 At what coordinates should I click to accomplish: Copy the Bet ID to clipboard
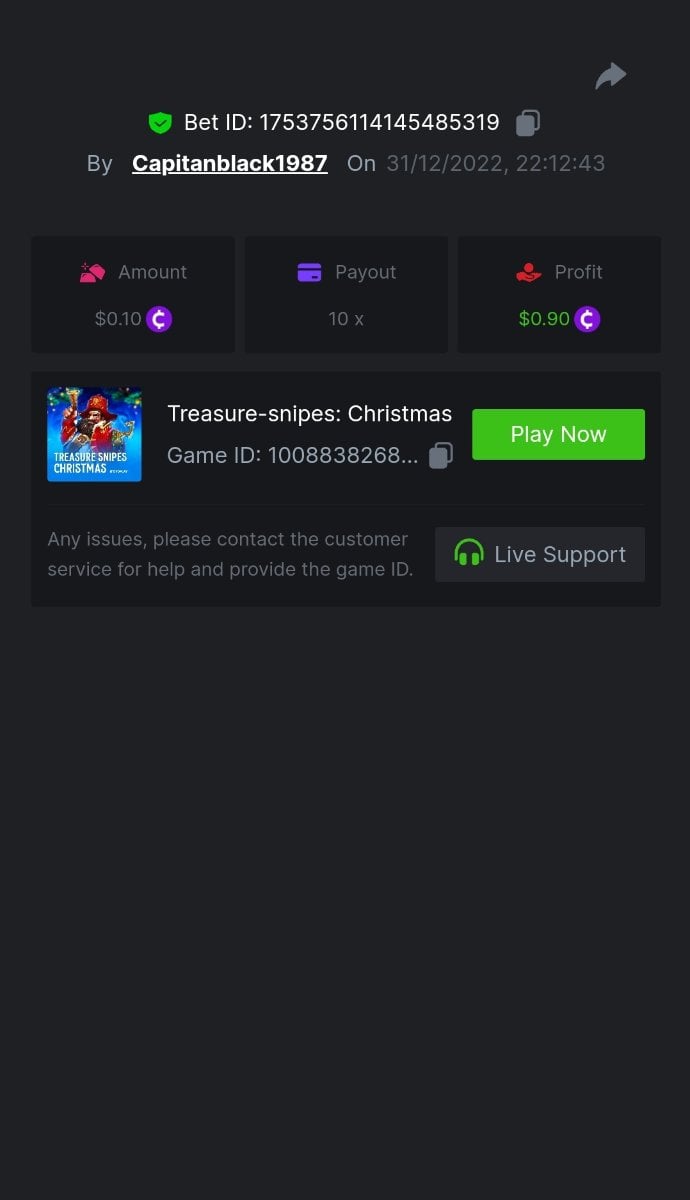528,123
